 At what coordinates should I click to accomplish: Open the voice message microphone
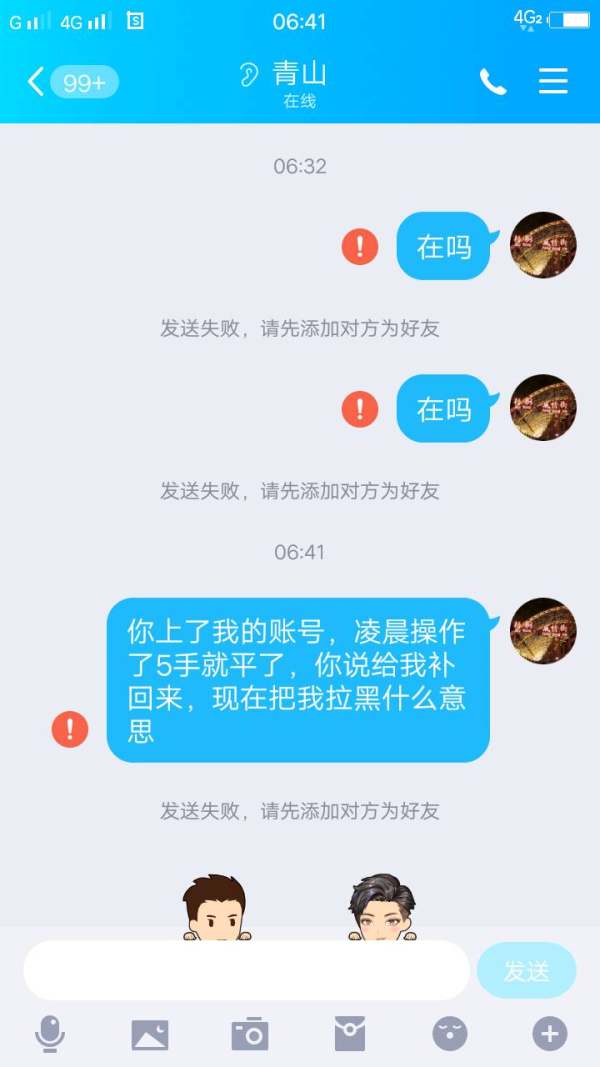[x=50, y=1034]
